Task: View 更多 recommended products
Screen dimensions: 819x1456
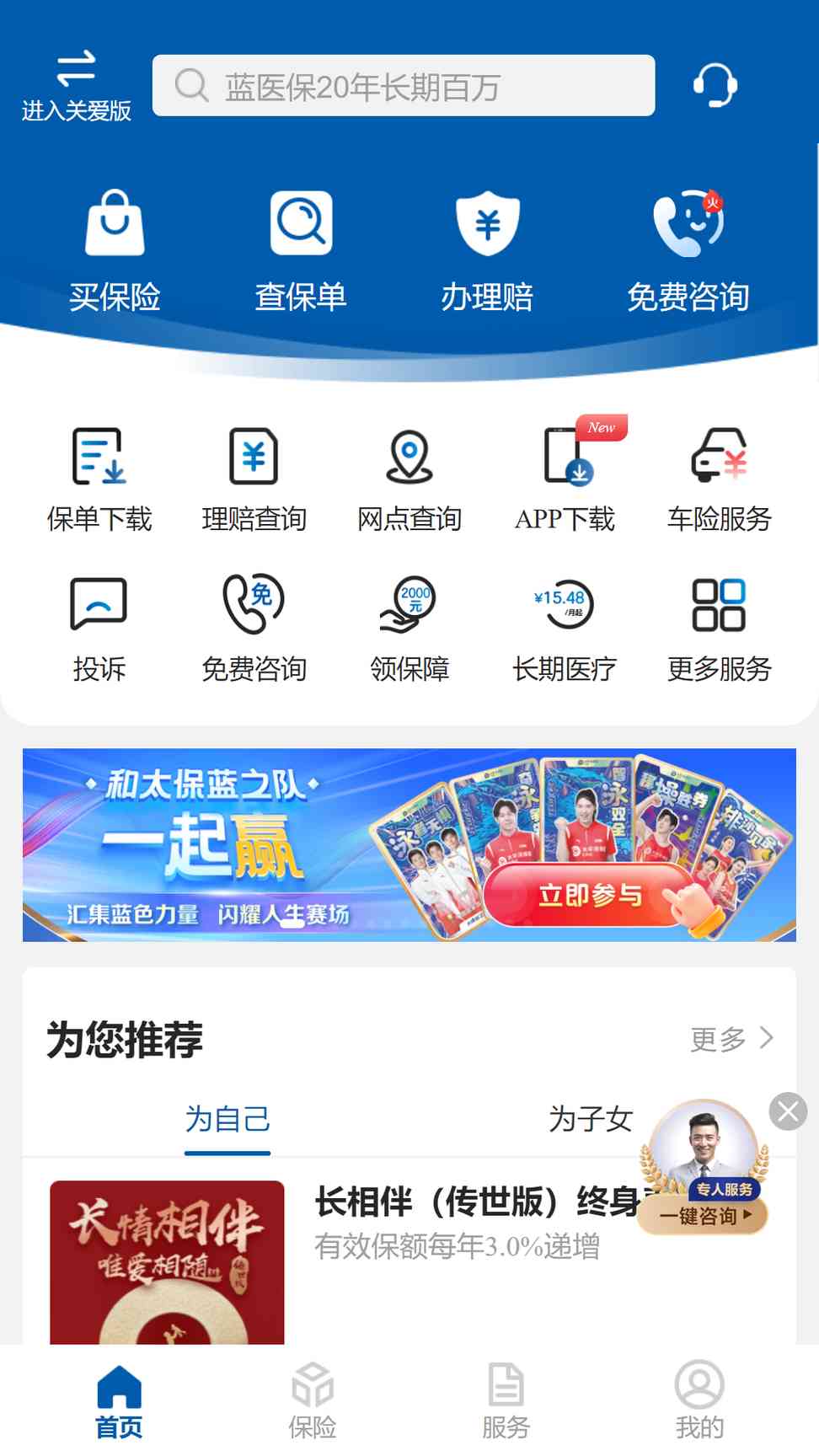Action: click(731, 1039)
